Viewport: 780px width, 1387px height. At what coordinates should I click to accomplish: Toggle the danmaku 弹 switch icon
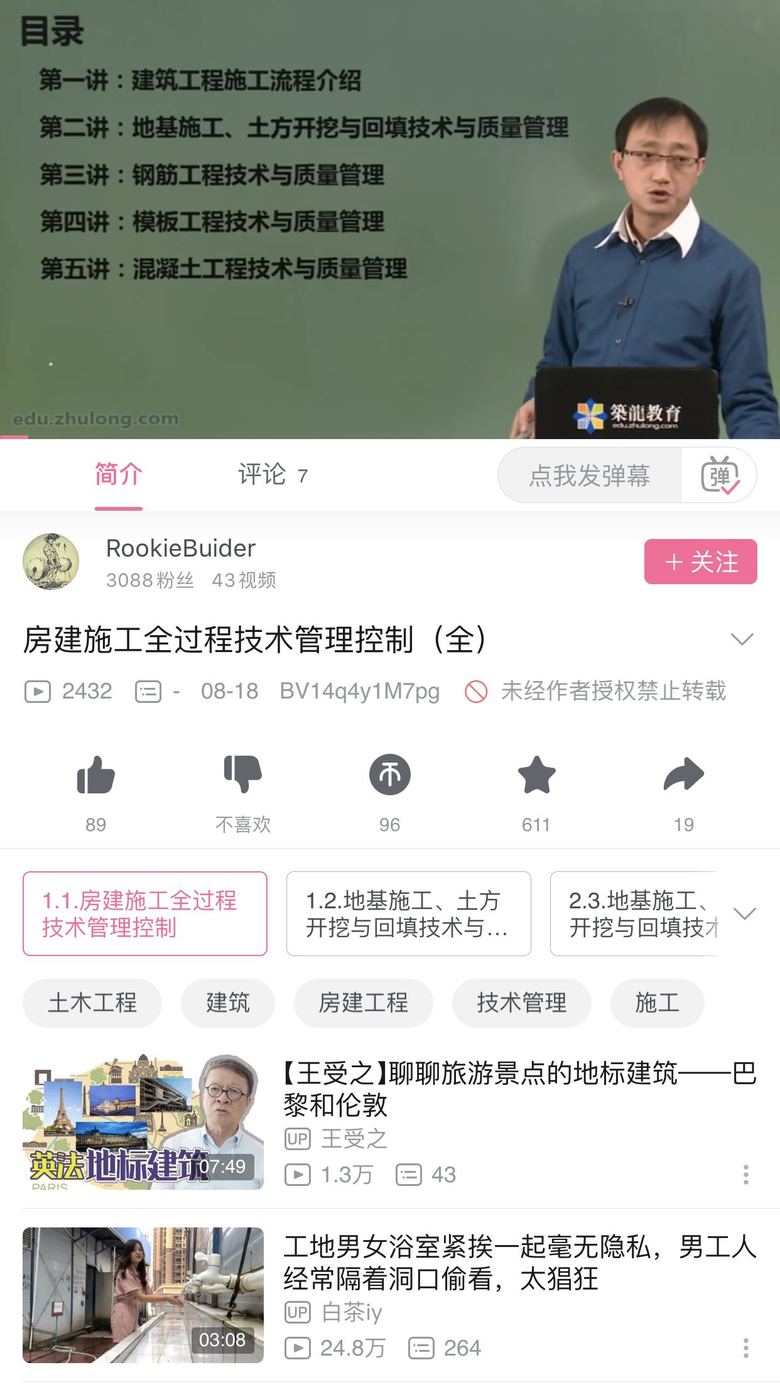720,475
